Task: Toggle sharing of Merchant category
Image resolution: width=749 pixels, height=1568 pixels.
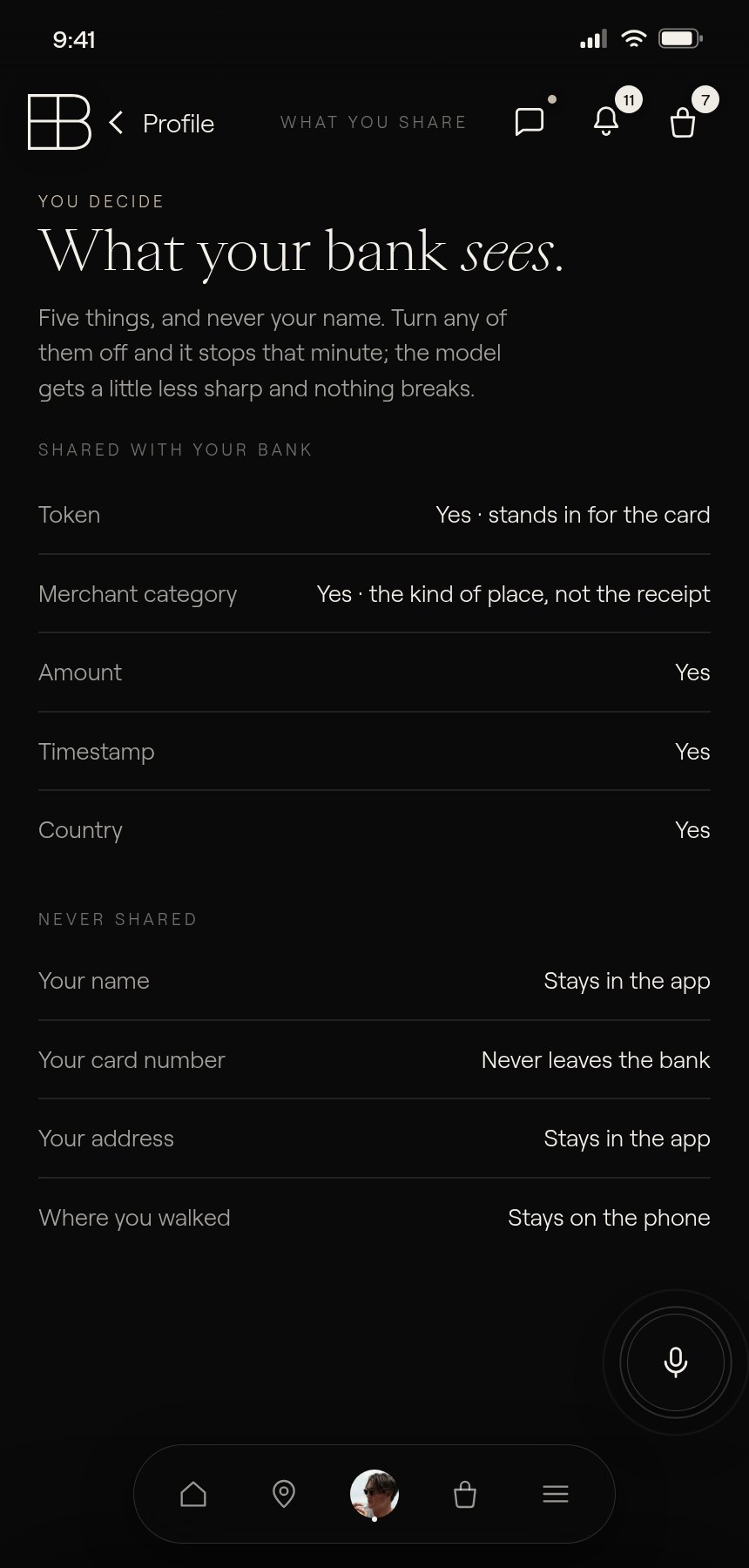Action: click(374, 594)
